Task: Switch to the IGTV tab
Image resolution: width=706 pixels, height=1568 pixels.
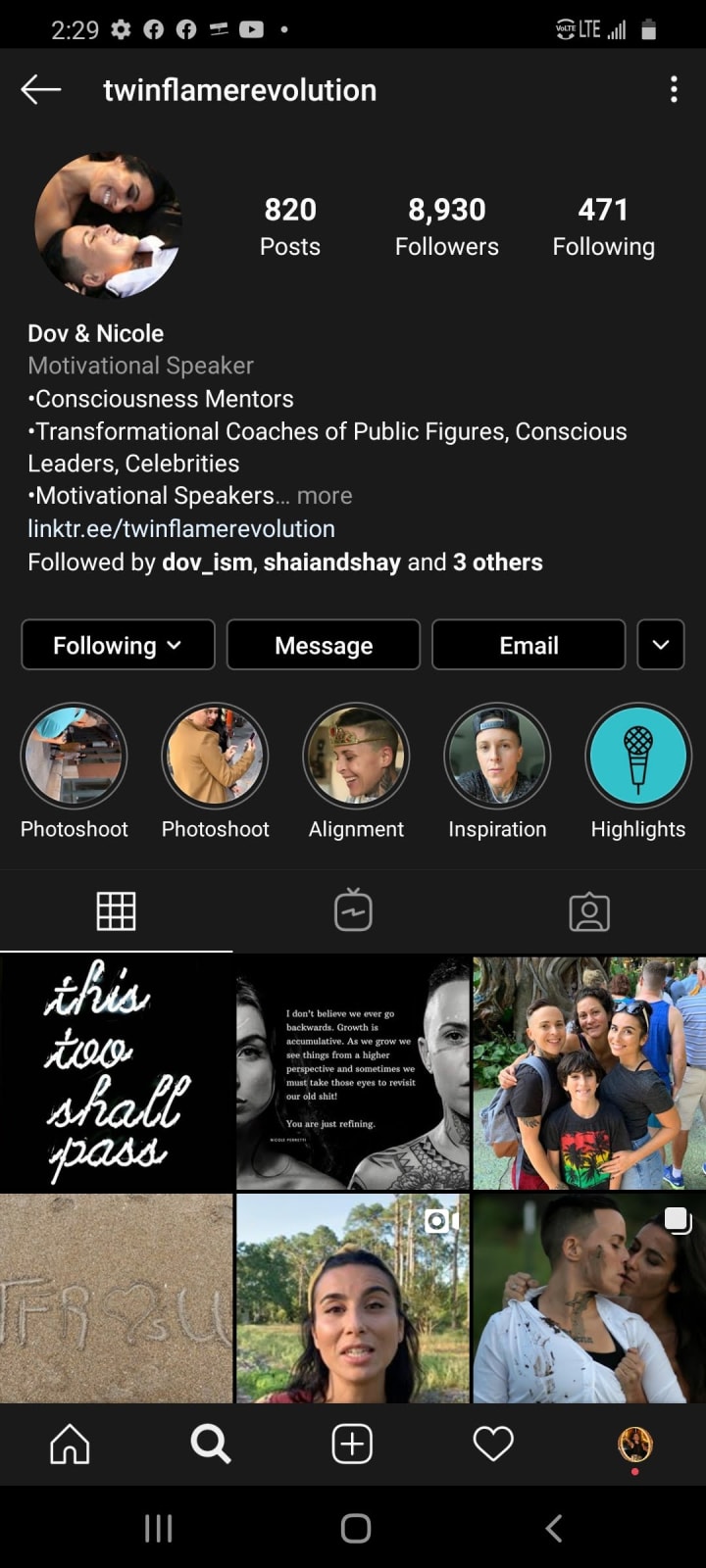Action: [353, 910]
